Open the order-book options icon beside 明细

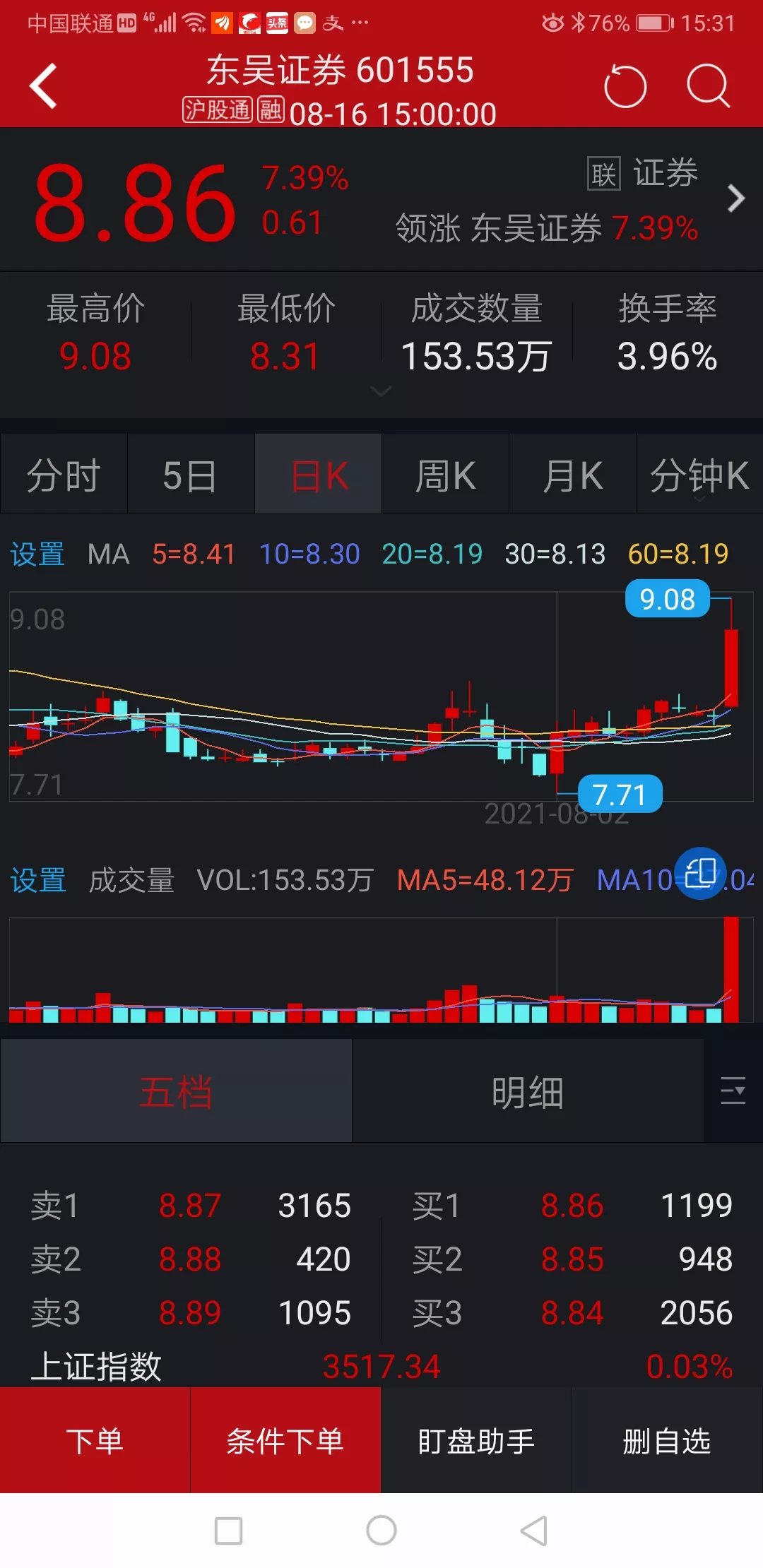click(x=733, y=1091)
